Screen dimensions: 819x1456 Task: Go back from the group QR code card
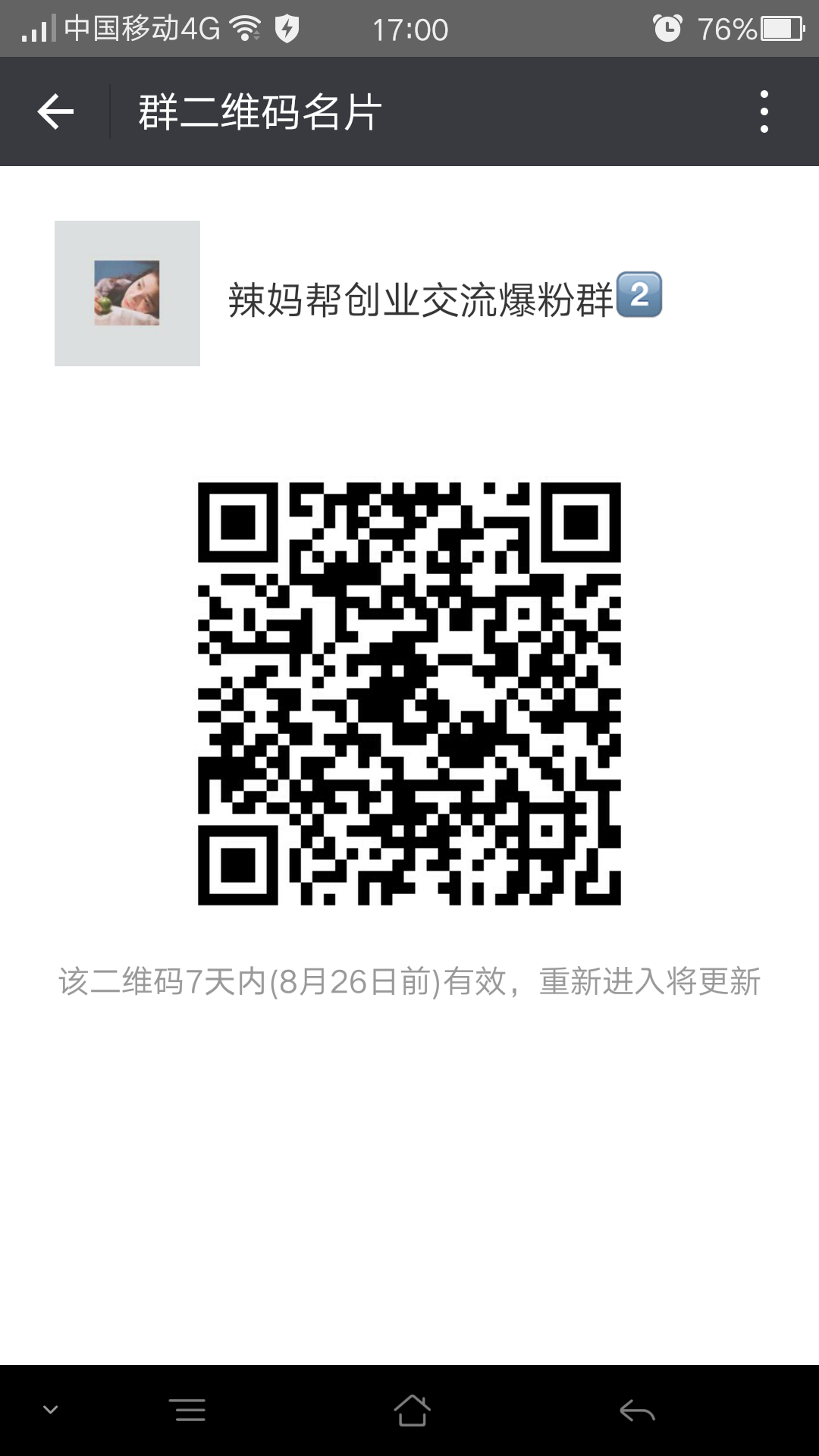pos(55,112)
